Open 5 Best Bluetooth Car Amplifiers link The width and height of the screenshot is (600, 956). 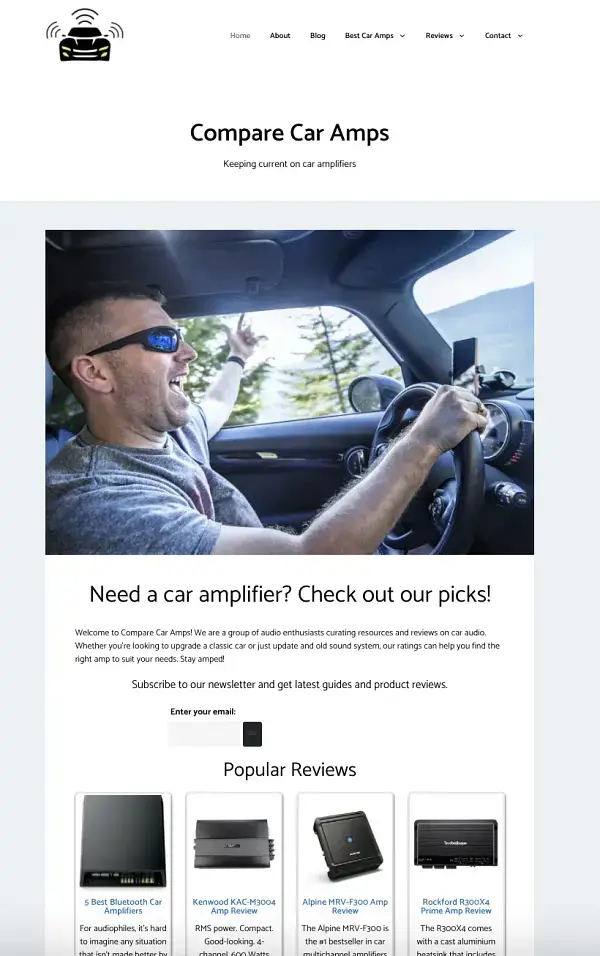click(123, 906)
